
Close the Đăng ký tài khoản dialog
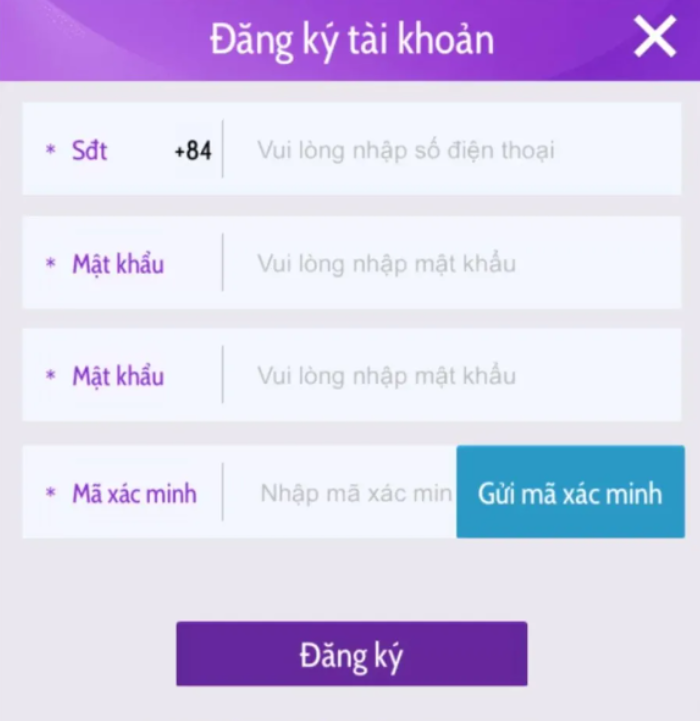tap(655, 39)
